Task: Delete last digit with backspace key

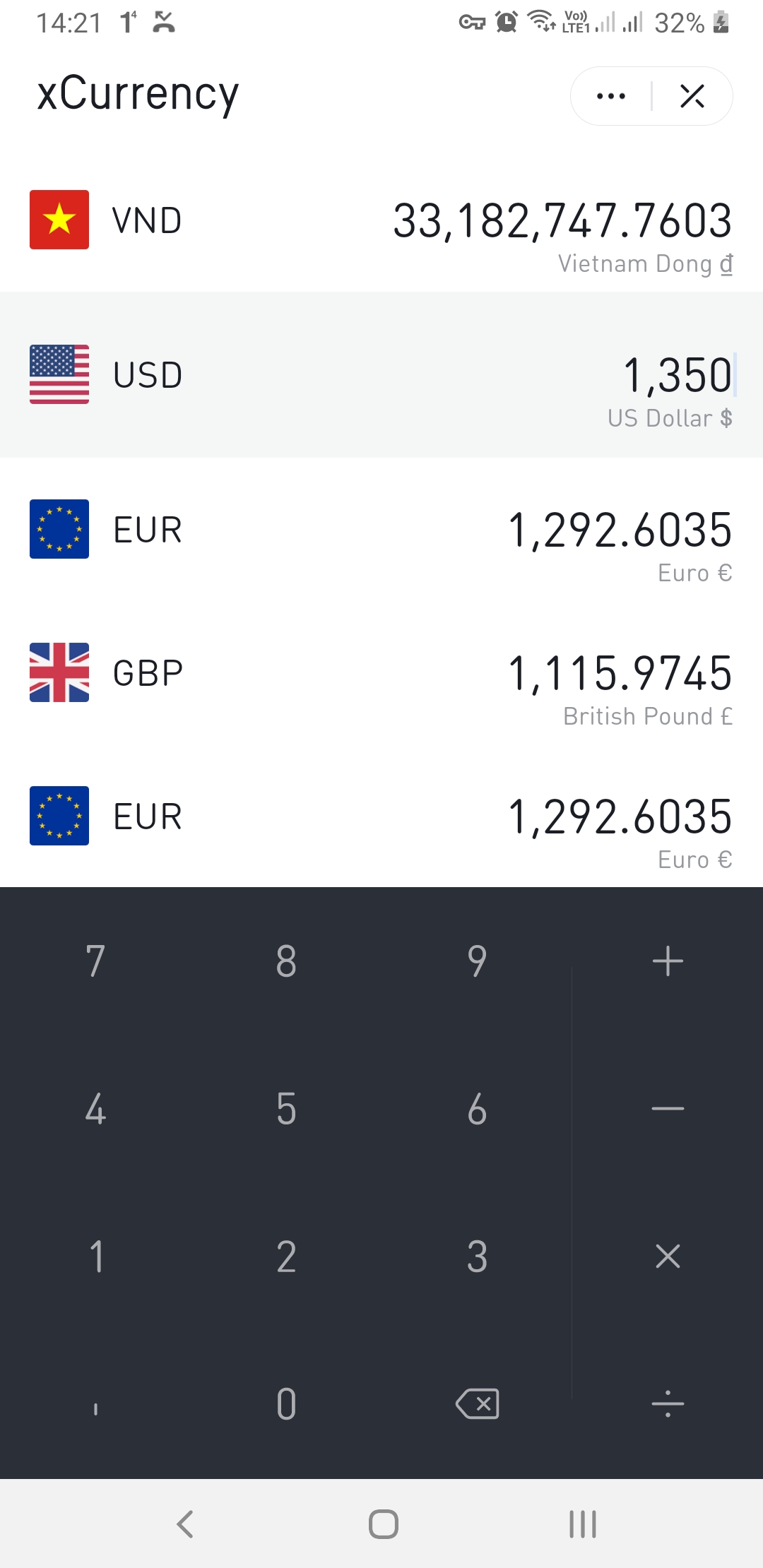Action: 477,1403
